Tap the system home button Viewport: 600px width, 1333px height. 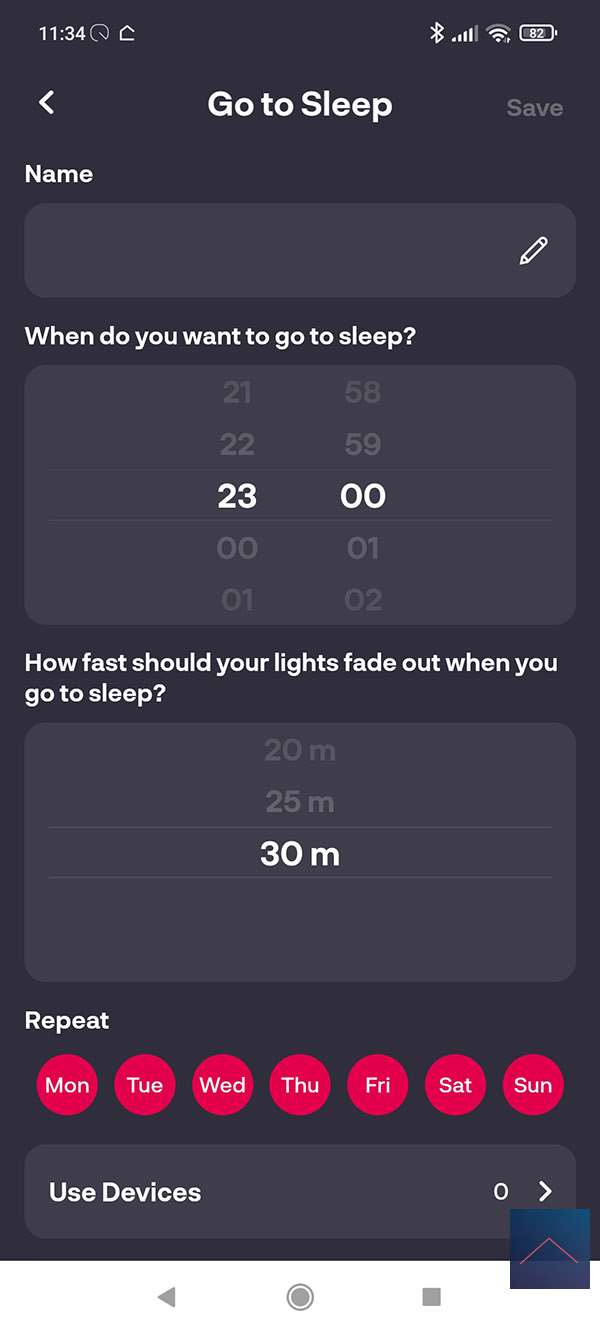coord(299,1297)
